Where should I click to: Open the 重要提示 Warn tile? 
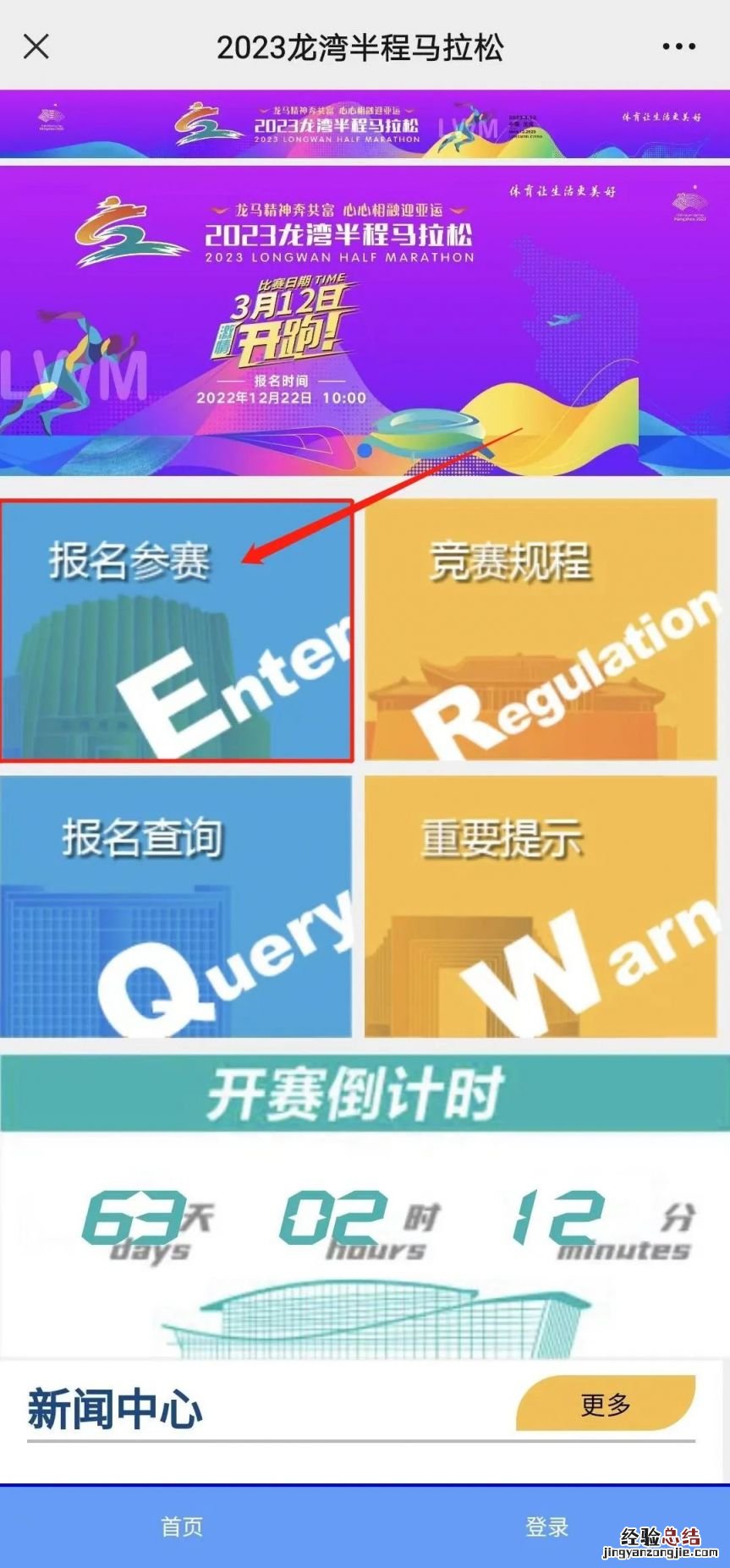pos(541,907)
